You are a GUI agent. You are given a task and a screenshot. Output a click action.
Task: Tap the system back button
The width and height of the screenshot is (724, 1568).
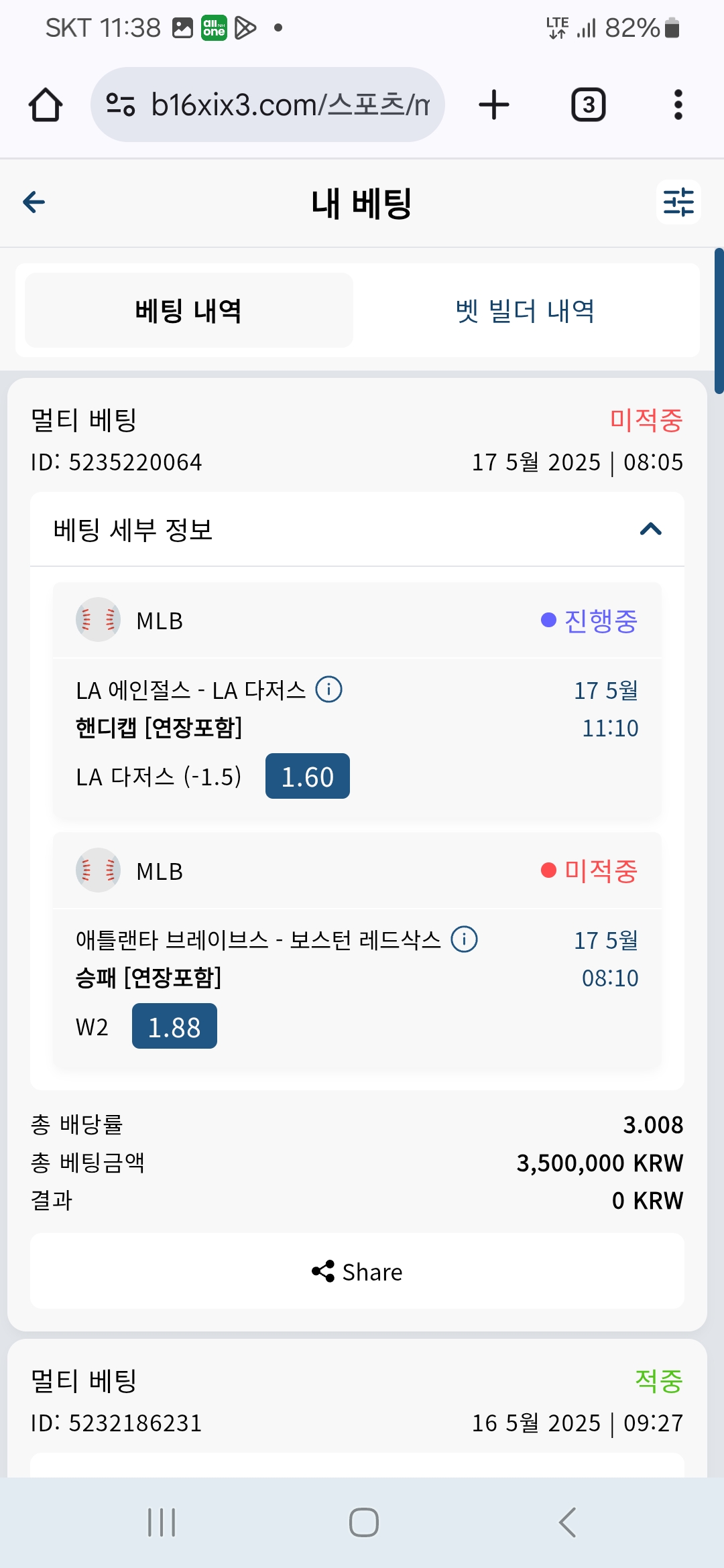tap(568, 1522)
